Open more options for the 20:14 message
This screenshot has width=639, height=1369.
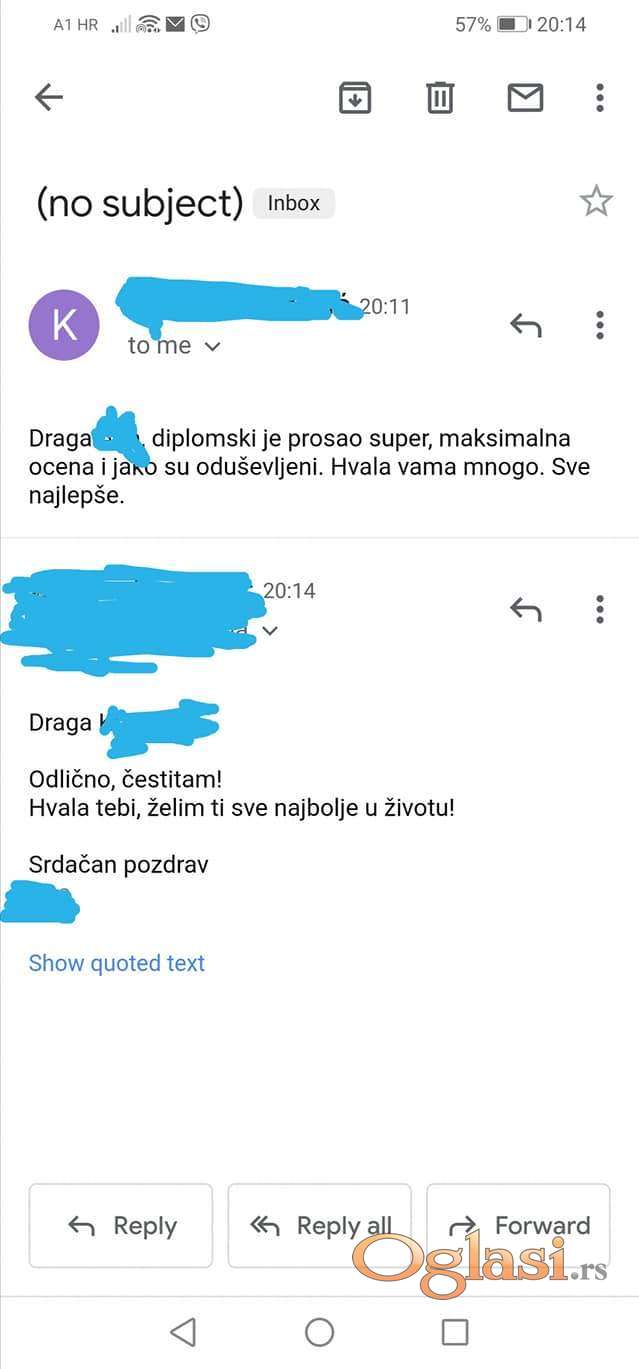tap(599, 609)
